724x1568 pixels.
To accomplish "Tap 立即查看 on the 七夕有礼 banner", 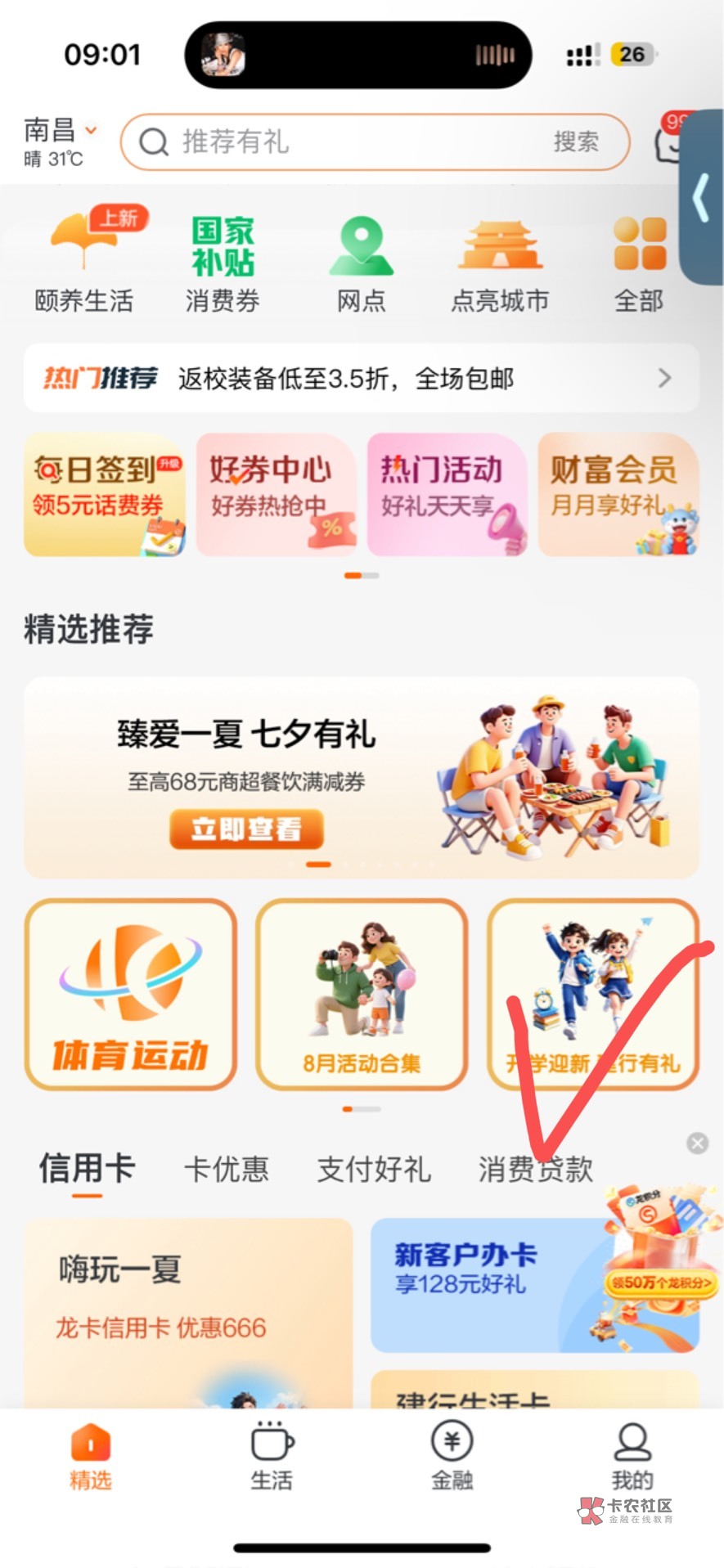I will point(246,829).
